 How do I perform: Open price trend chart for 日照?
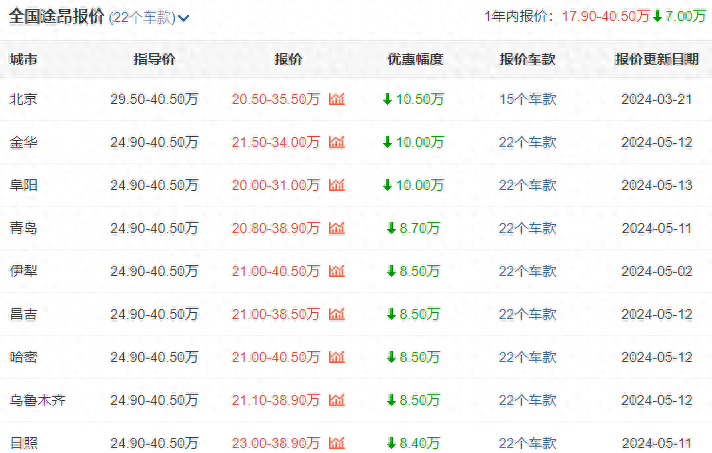[x=337, y=443]
